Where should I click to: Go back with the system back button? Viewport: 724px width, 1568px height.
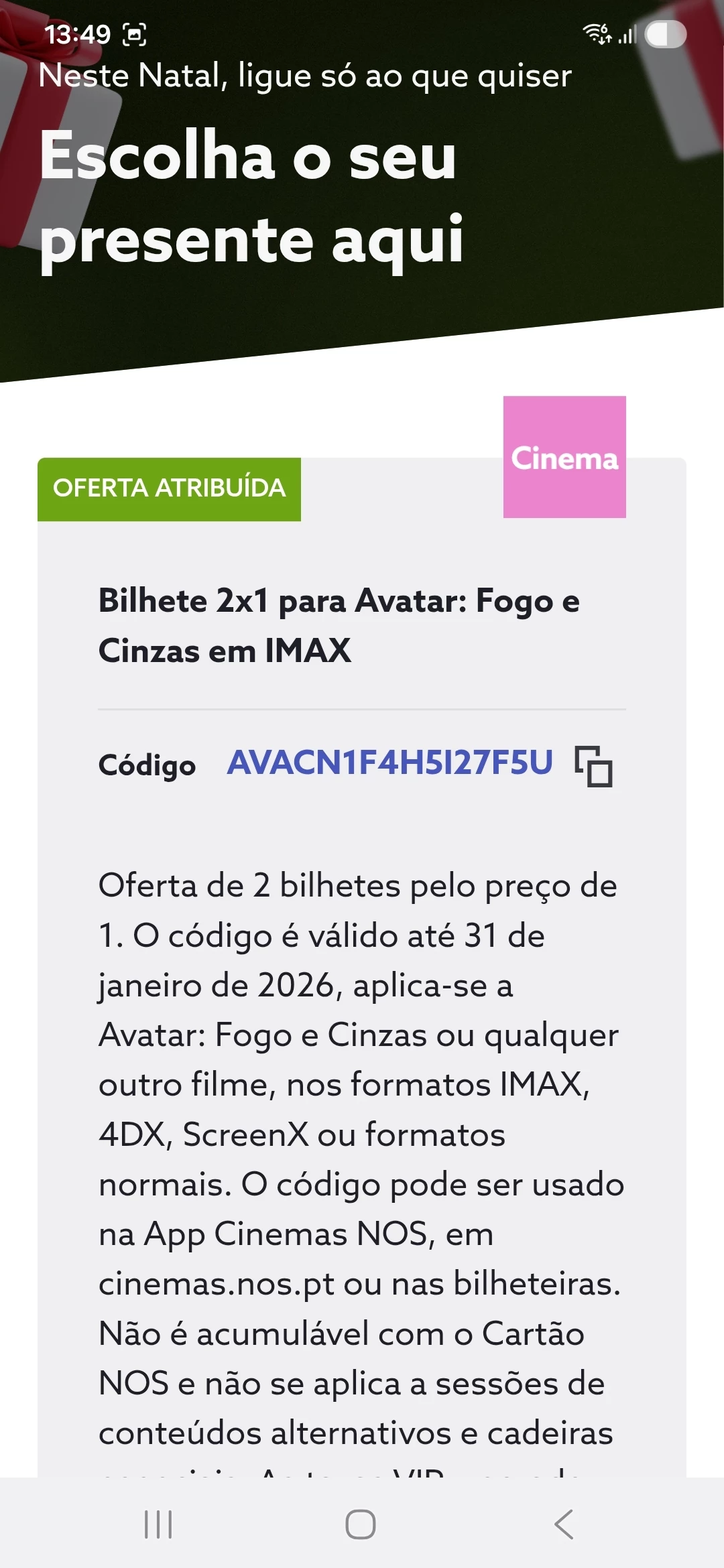point(564,1524)
